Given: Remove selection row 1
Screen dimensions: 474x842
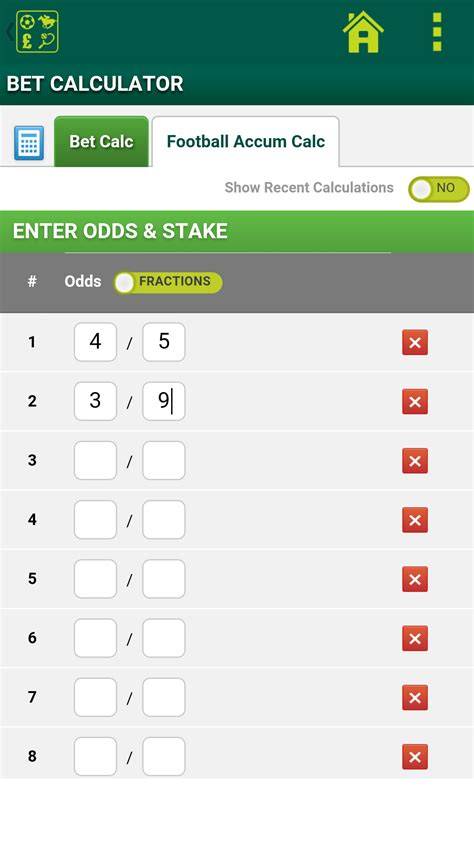Looking at the screenshot, I should [x=415, y=343].
